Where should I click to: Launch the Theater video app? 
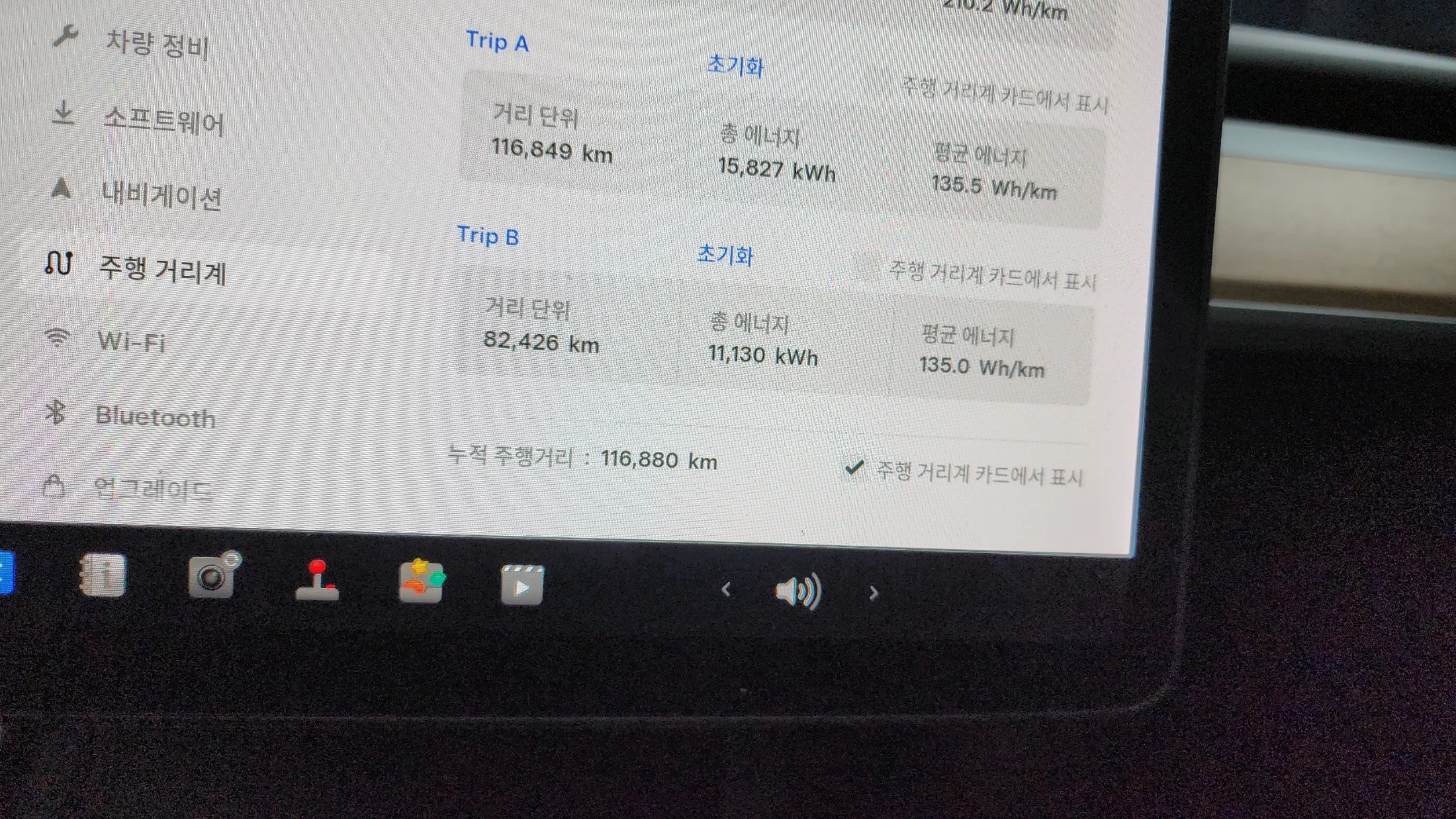point(522,585)
